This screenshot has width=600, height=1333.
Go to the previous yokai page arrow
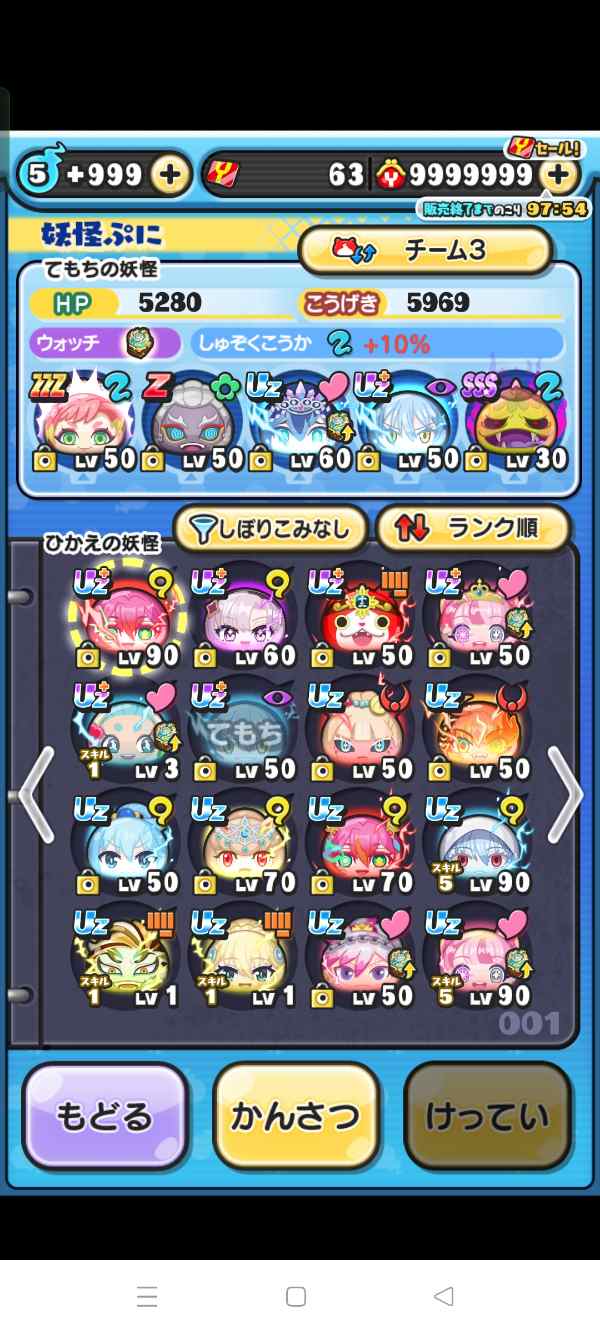point(36,794)
